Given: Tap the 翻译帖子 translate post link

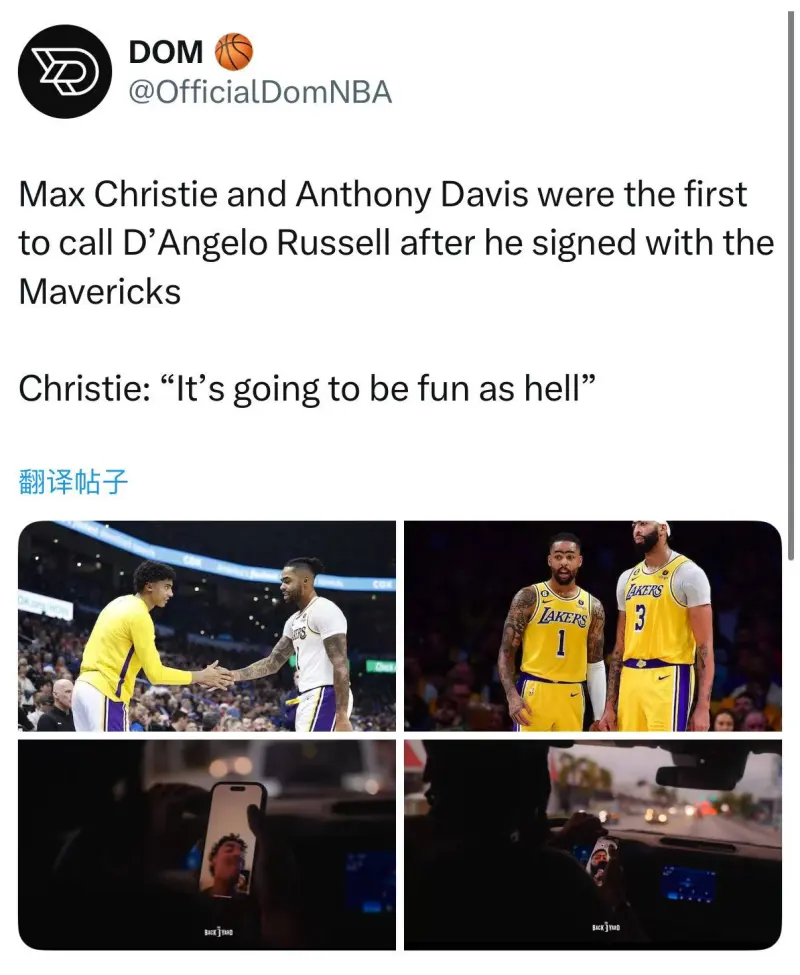Looking at the screenshot, I should click(x=74, y=482).
